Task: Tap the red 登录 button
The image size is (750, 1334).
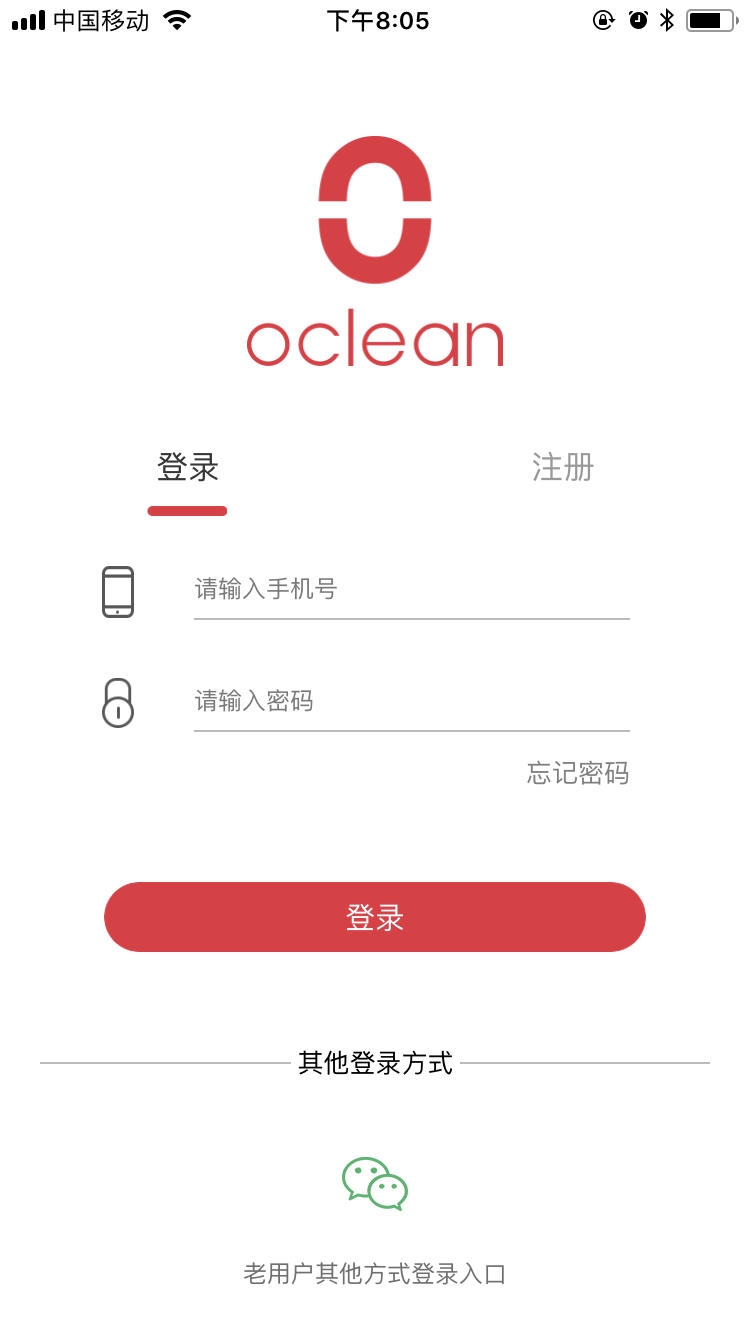Action: pyautogui.click(x=375, y=917)
